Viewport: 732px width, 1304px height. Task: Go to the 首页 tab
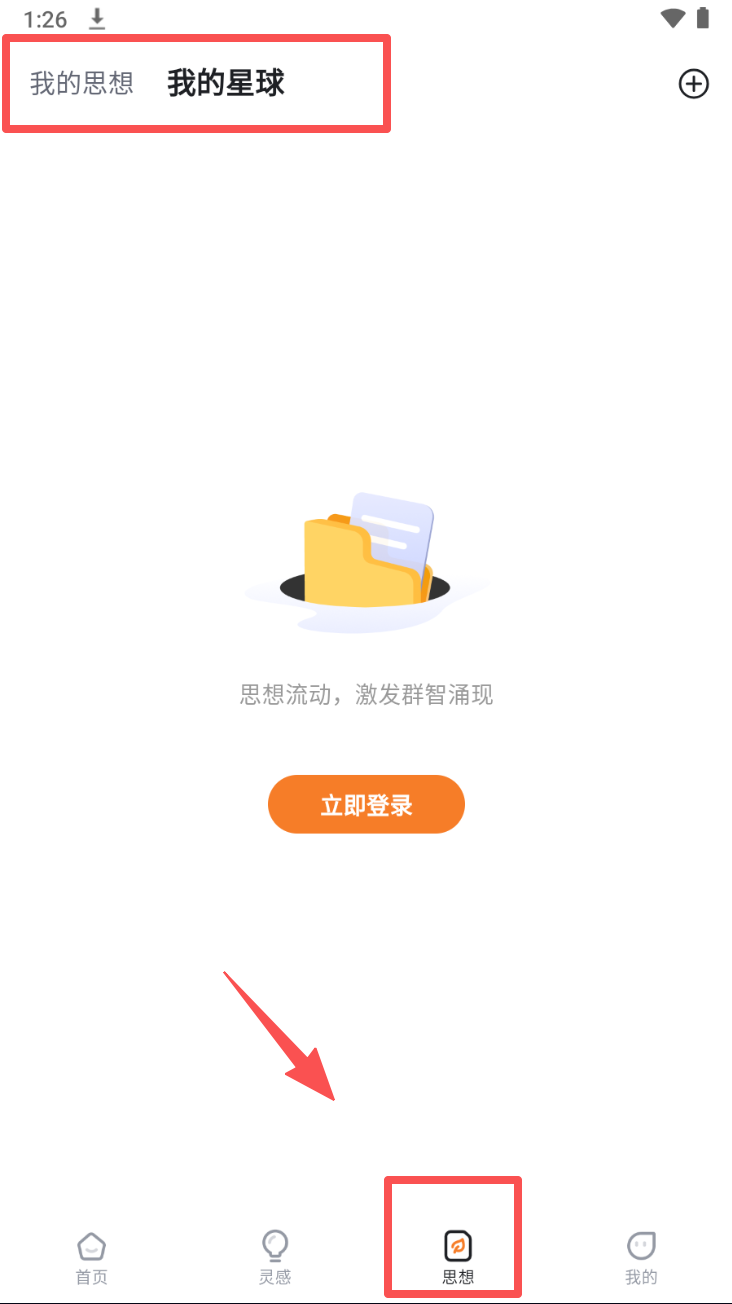[91, 1258]
